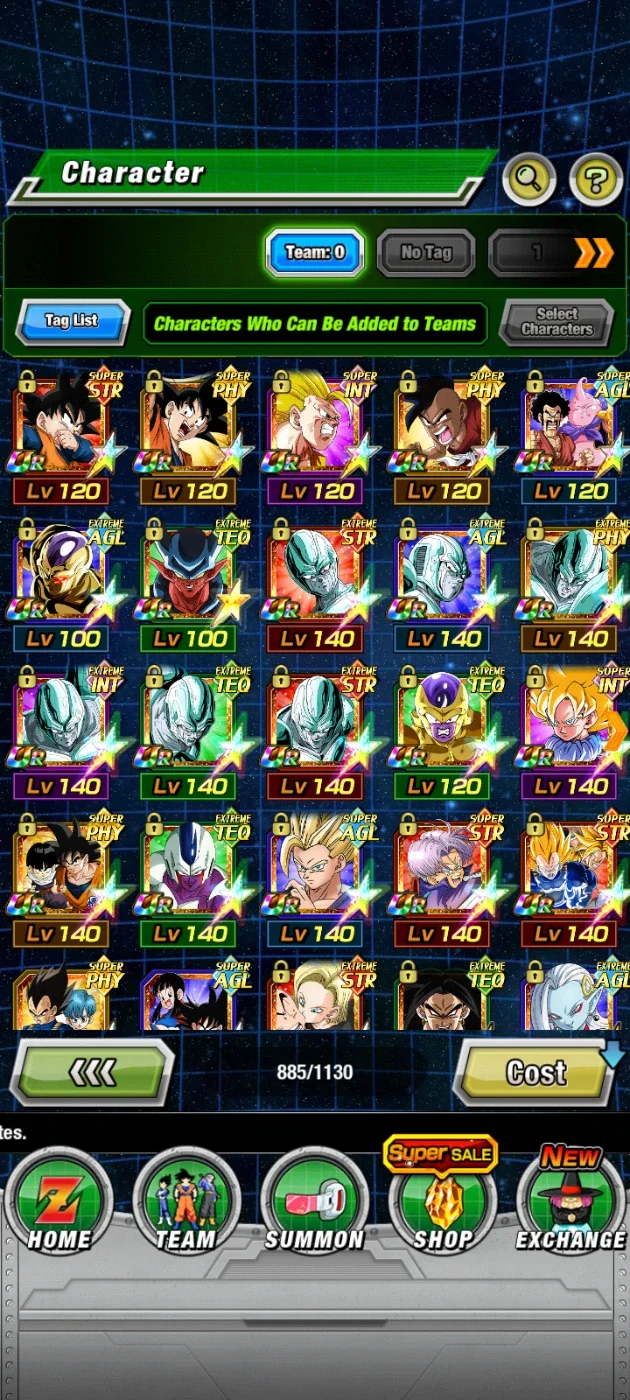The width and height of the screenshot is (630, 1400).
Task: Open the Tag List
Action: point(72,322)
